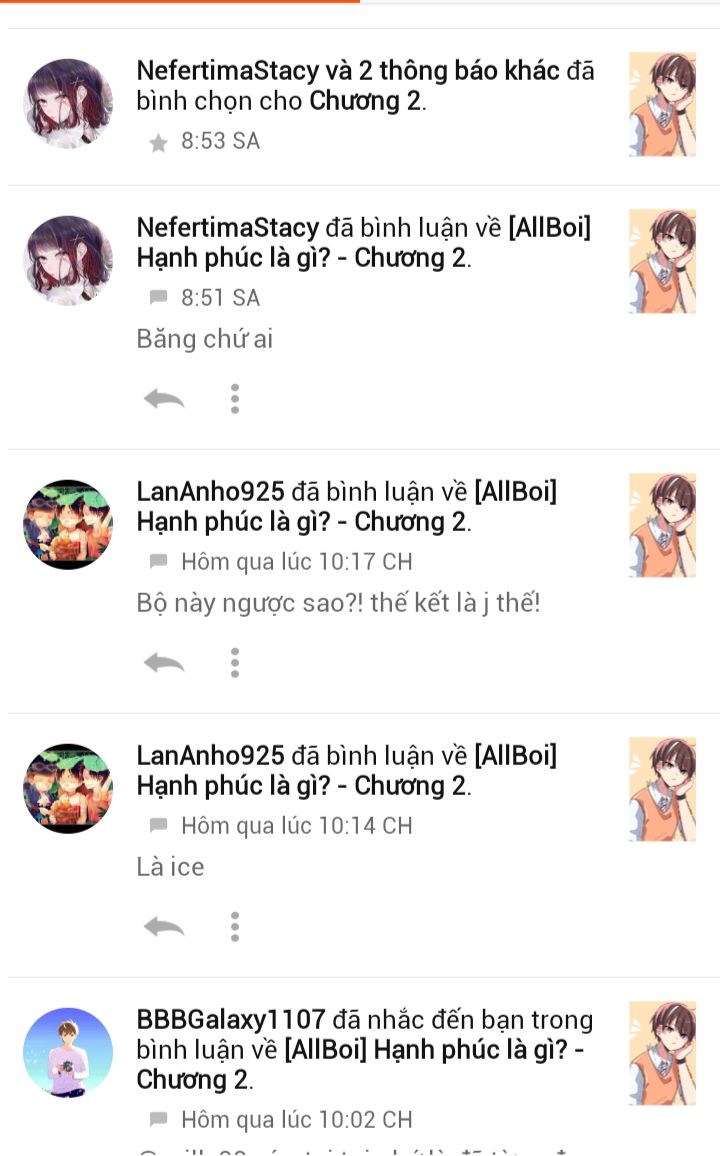Open the overflow menu under "Bộ này ngược sao?!"
The height and width of the screenshot is (1156, 720).
click(x=234, y=663)
